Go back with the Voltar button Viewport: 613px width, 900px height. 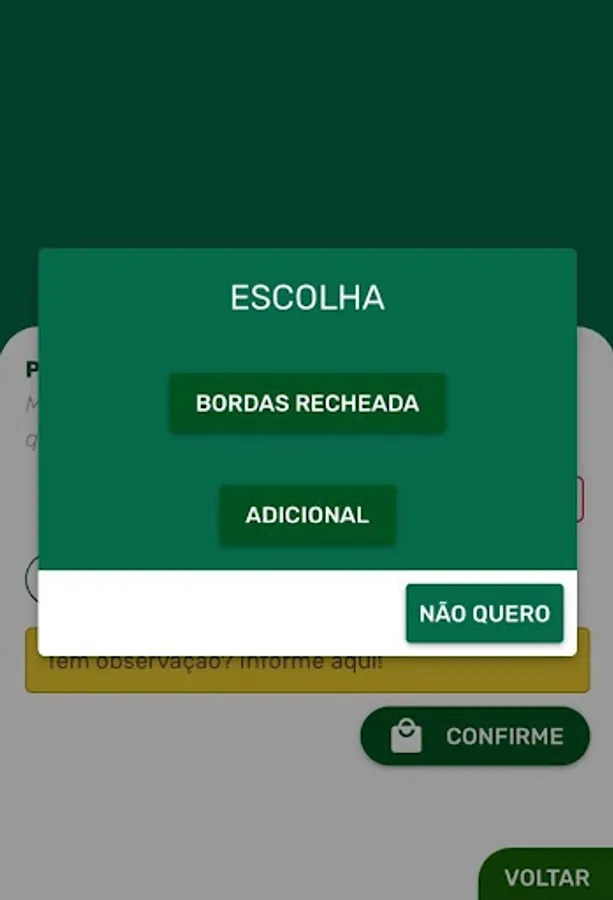click(x=546, y=876)
